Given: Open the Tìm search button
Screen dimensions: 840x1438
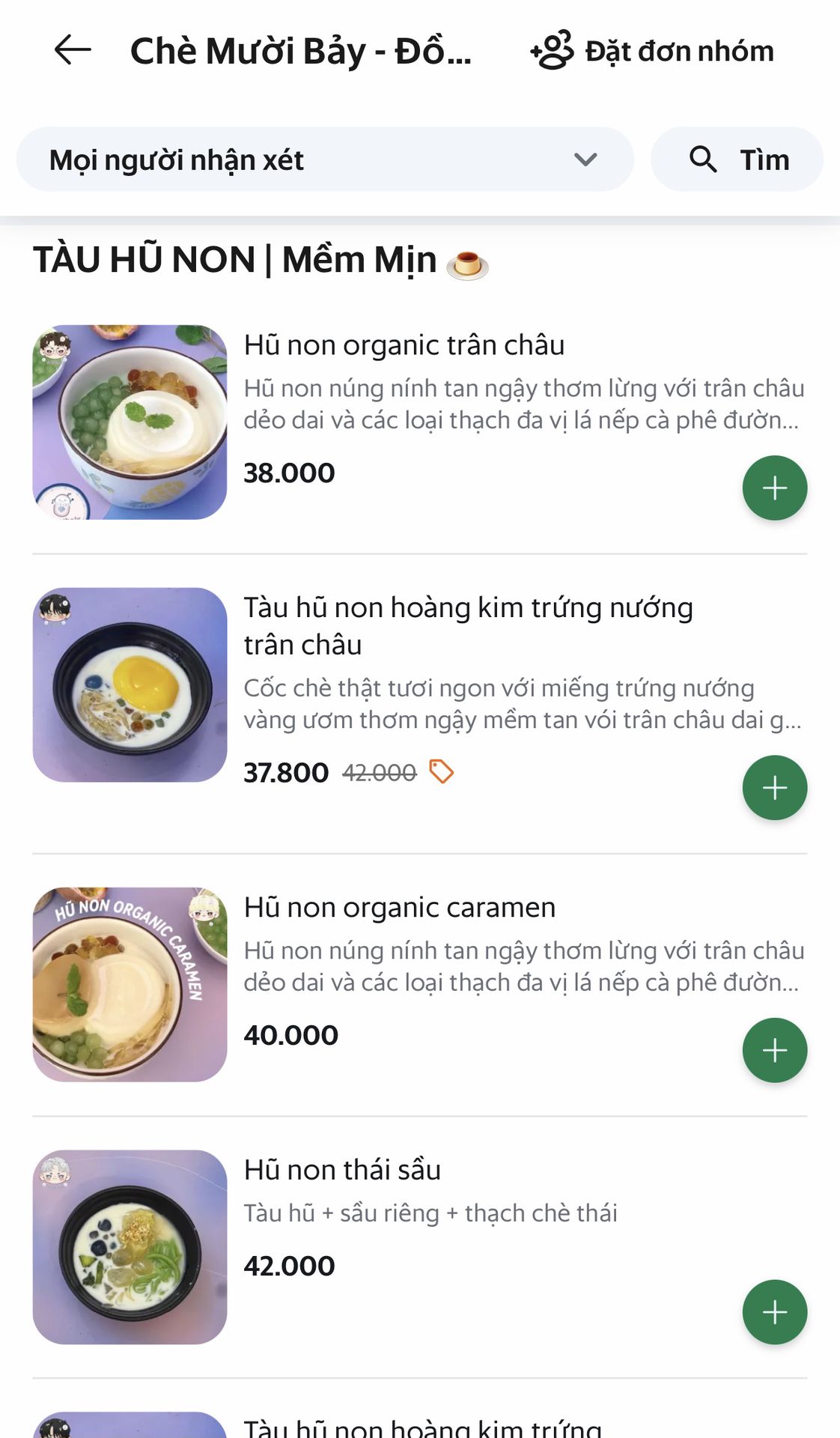Looking at the screenshot, I should tap(737, 160).
